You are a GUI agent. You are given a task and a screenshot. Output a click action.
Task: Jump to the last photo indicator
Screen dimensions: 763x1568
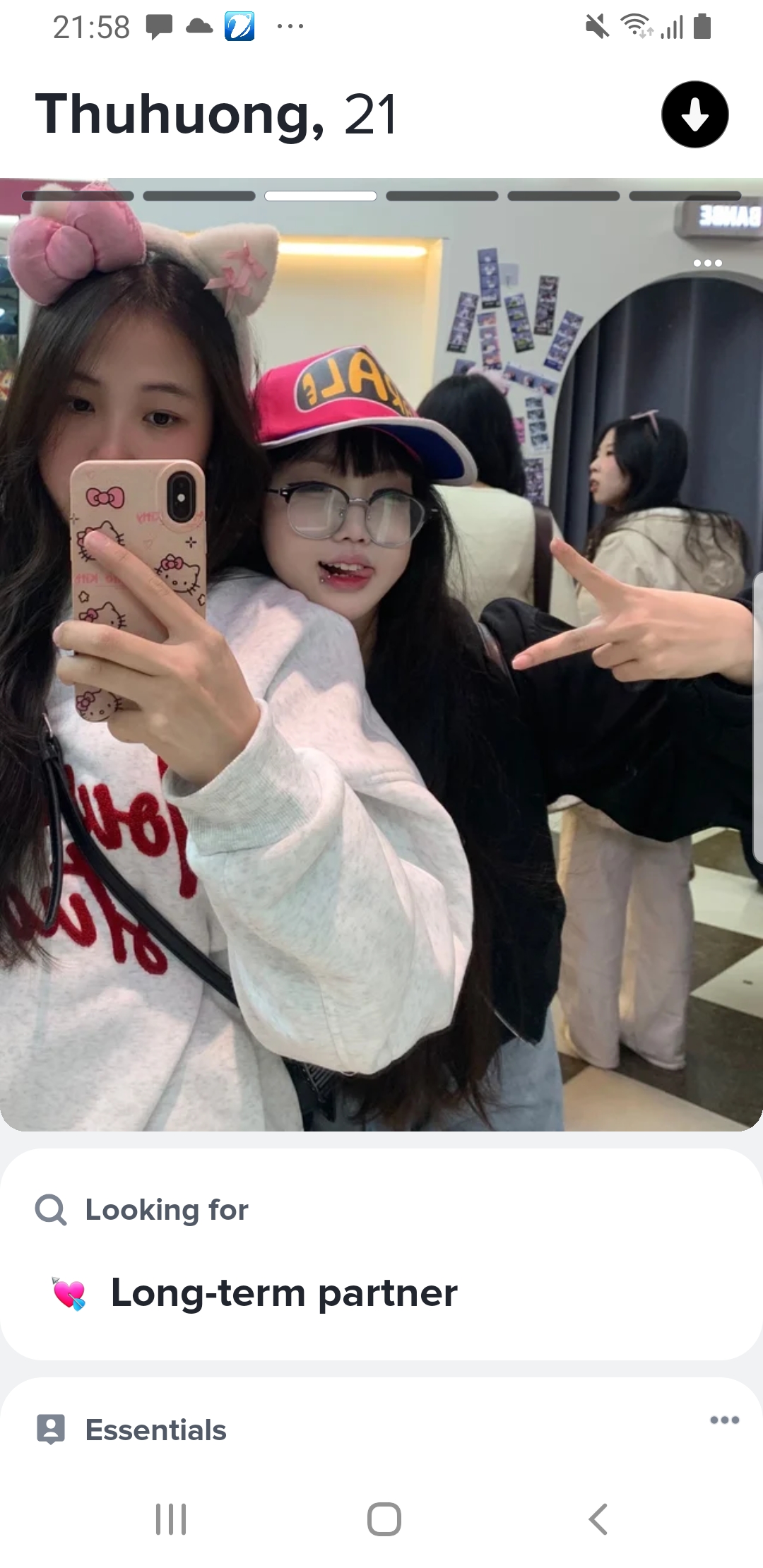(685, 196)
